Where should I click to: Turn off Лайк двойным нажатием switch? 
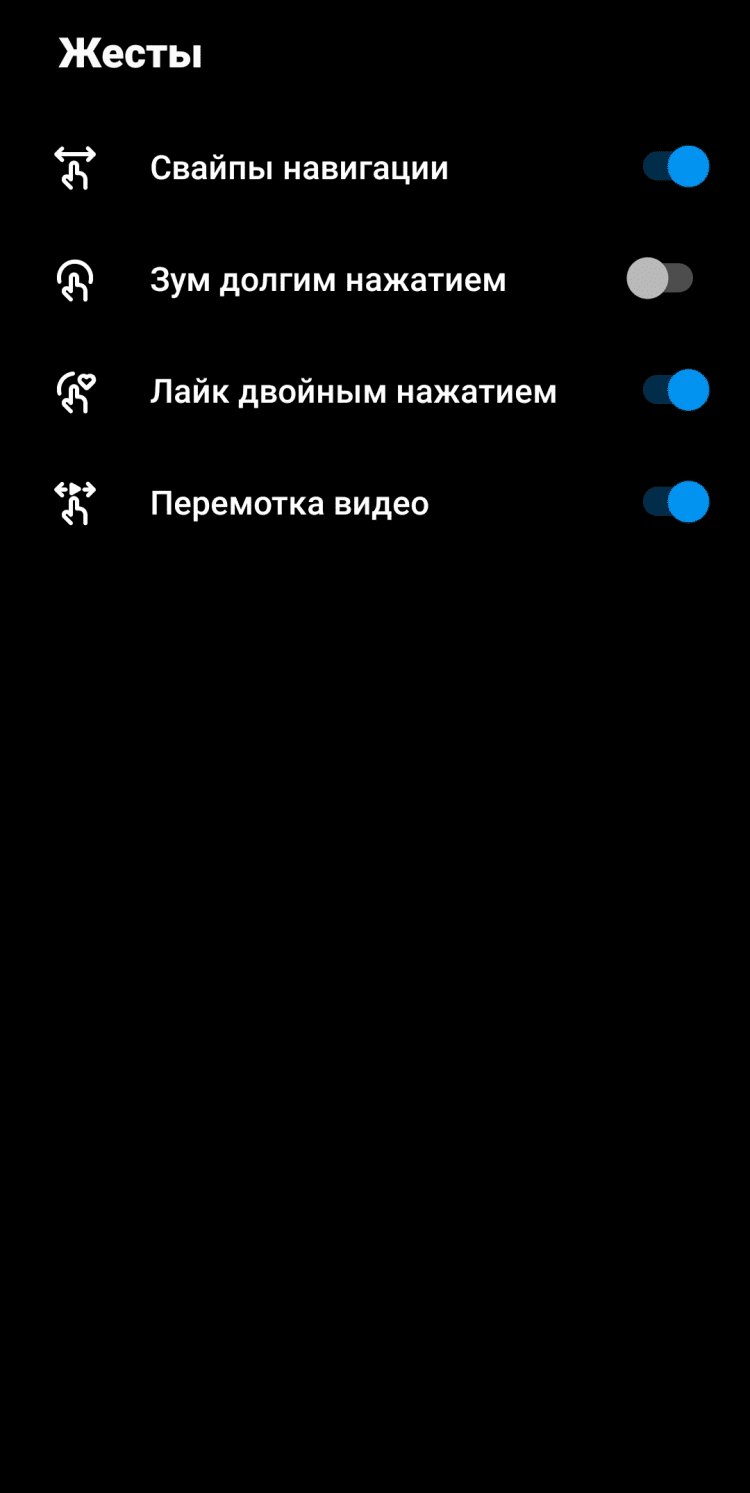[675, 391]
